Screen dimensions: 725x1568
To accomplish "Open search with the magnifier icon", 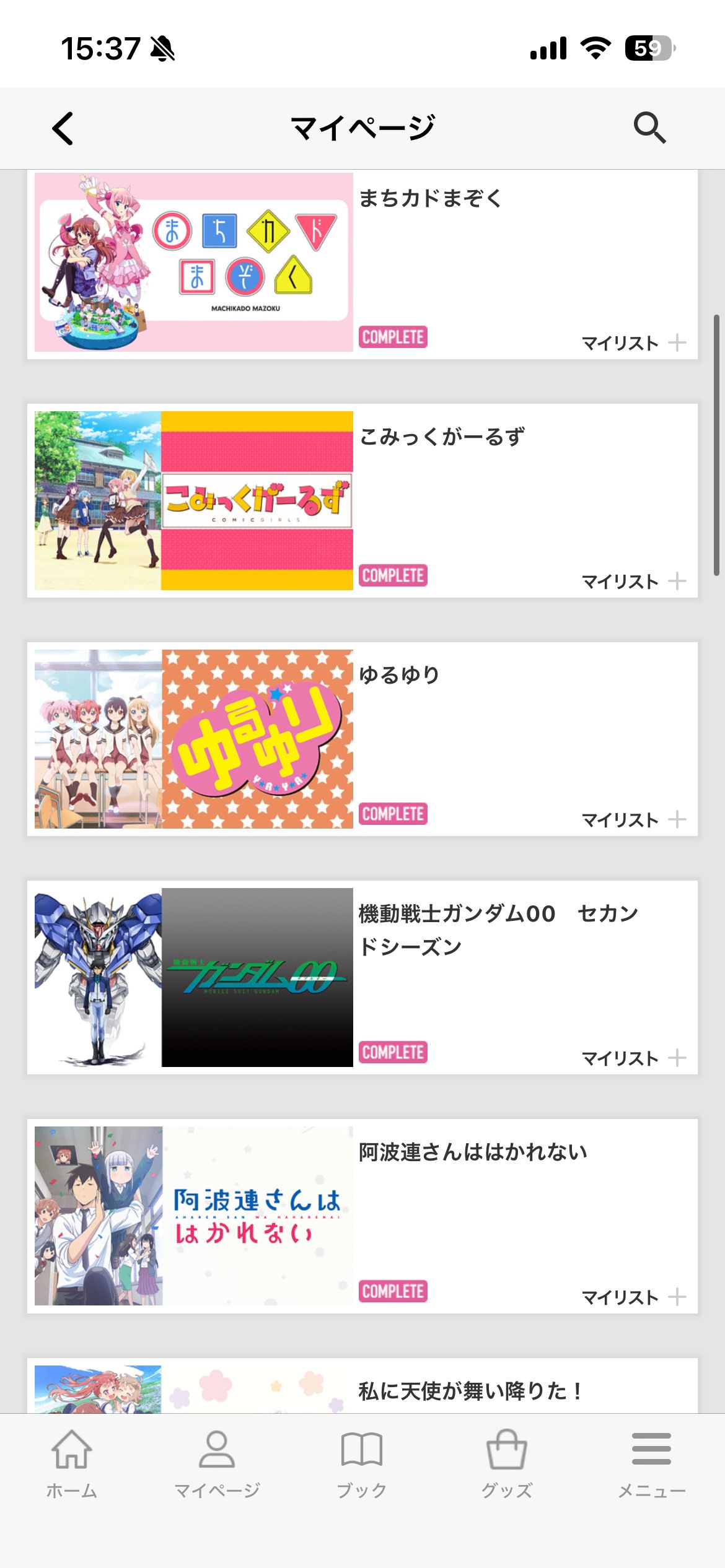I will [649, 128].
